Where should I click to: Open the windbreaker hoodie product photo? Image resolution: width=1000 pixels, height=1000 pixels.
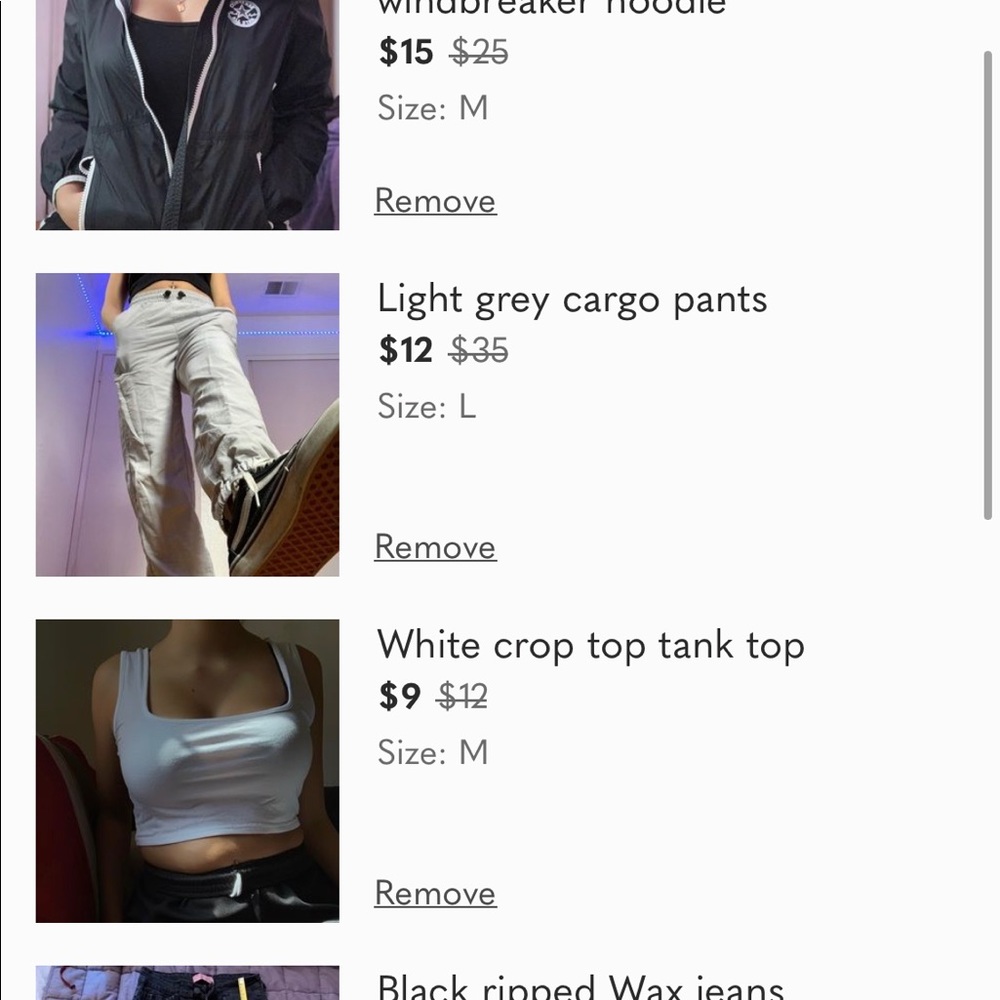[187, 115]
